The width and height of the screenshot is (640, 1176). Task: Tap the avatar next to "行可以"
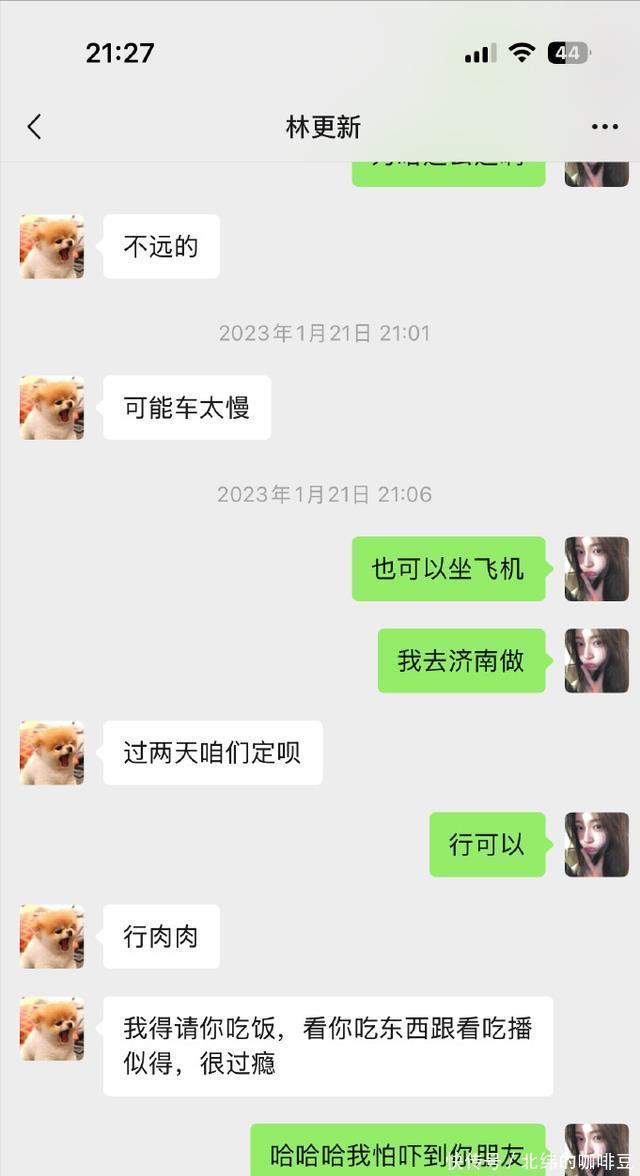(x=596, y=845)
